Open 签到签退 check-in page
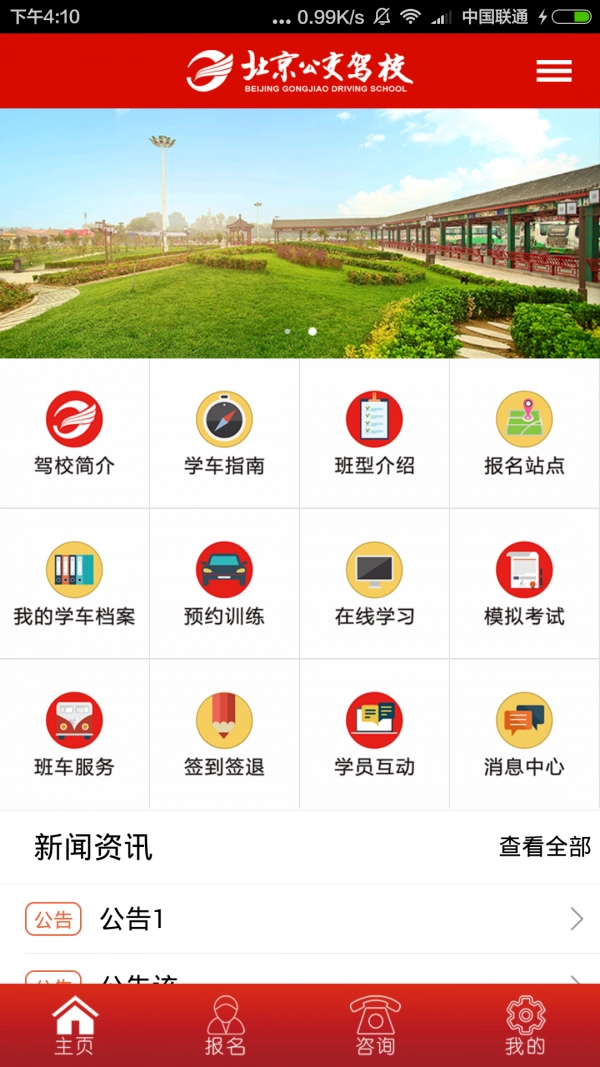The width and height of the screenshot is (600, 1067). 224,735
